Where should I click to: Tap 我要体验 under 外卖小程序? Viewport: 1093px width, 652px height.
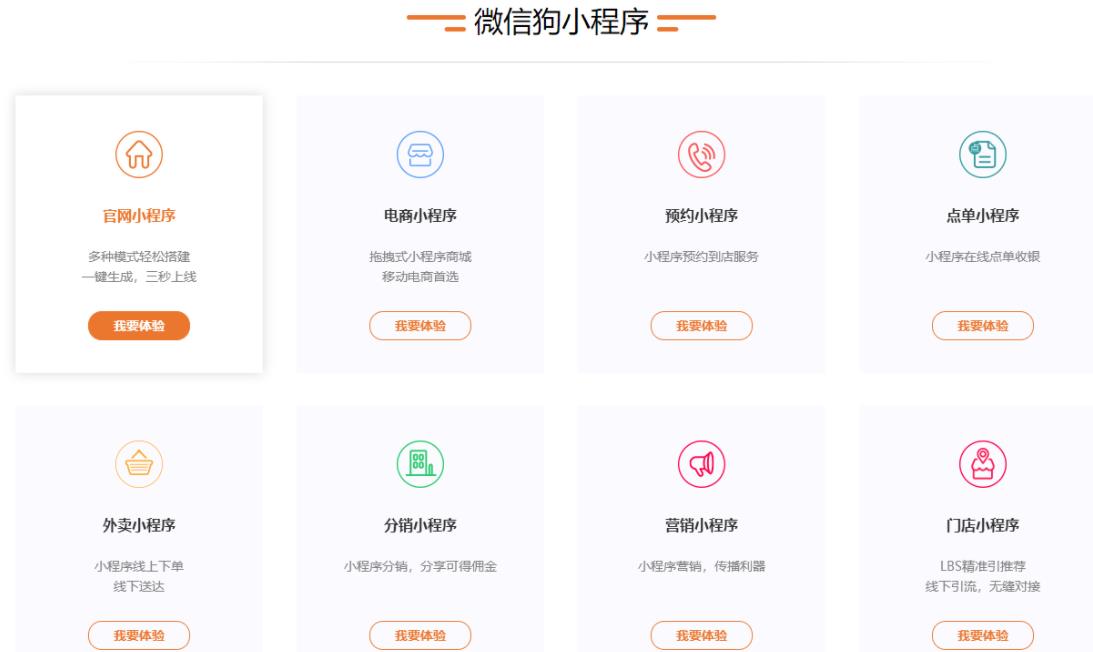pyautogui.click(x=139, y=635)
